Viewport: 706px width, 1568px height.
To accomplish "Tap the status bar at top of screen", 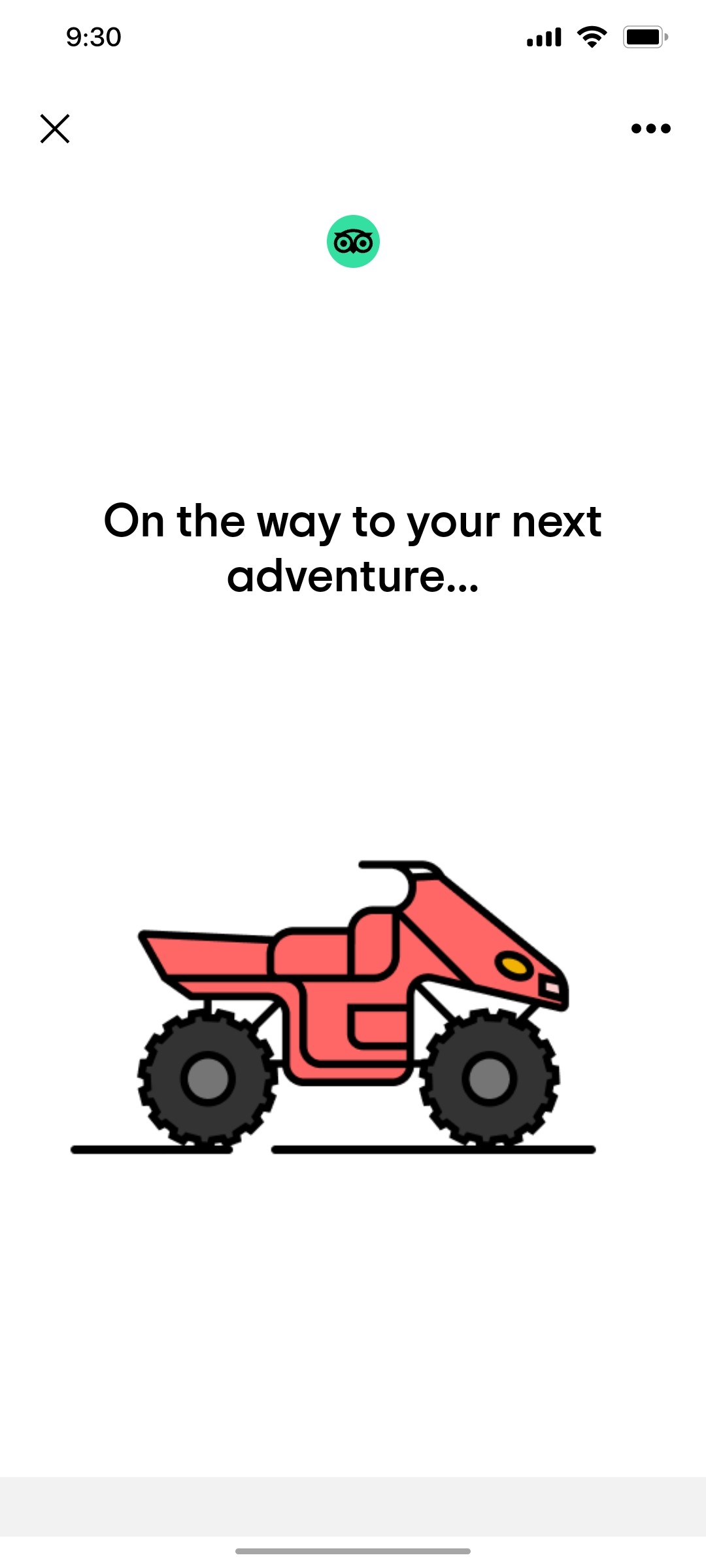I will pos(353,37).
